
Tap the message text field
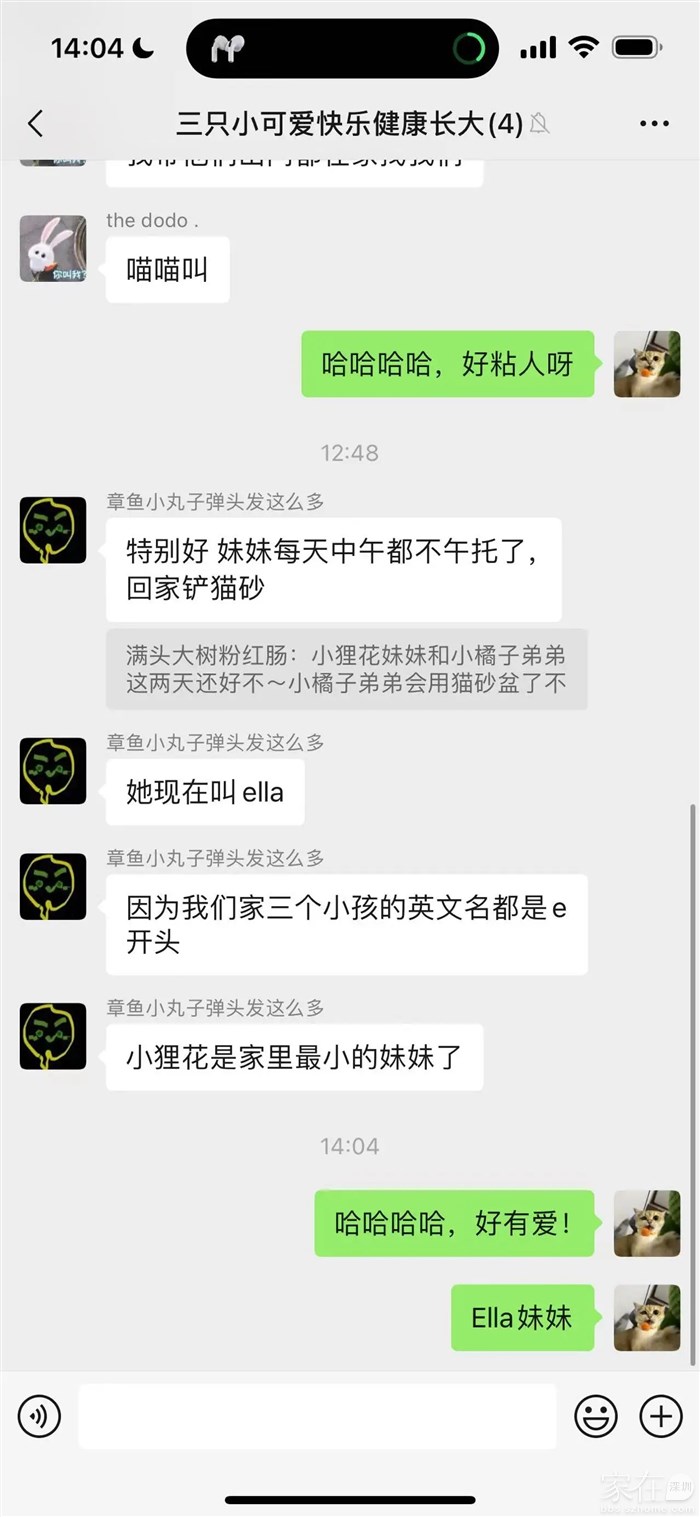[317, 1416]
